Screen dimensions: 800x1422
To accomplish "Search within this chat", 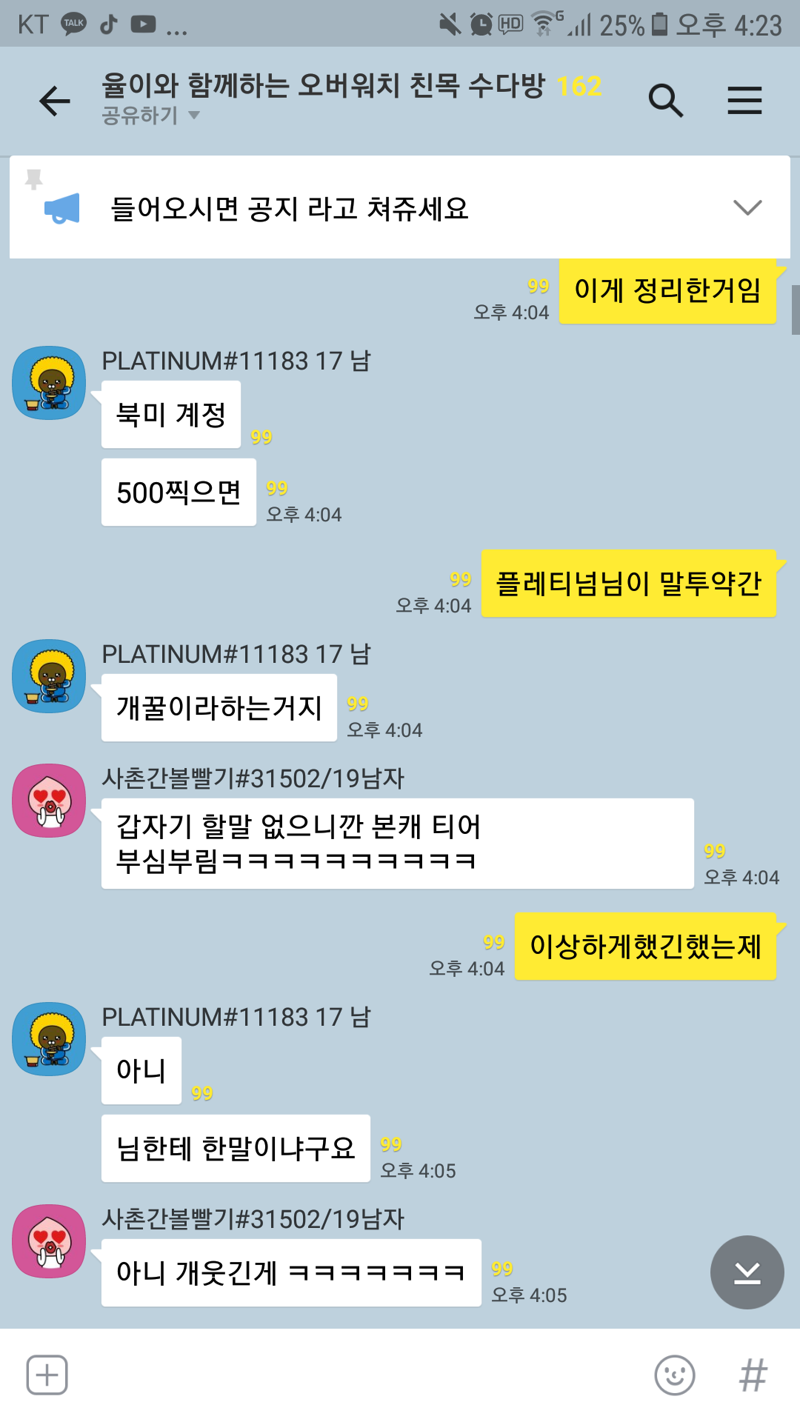I will [x=666, y=101].
